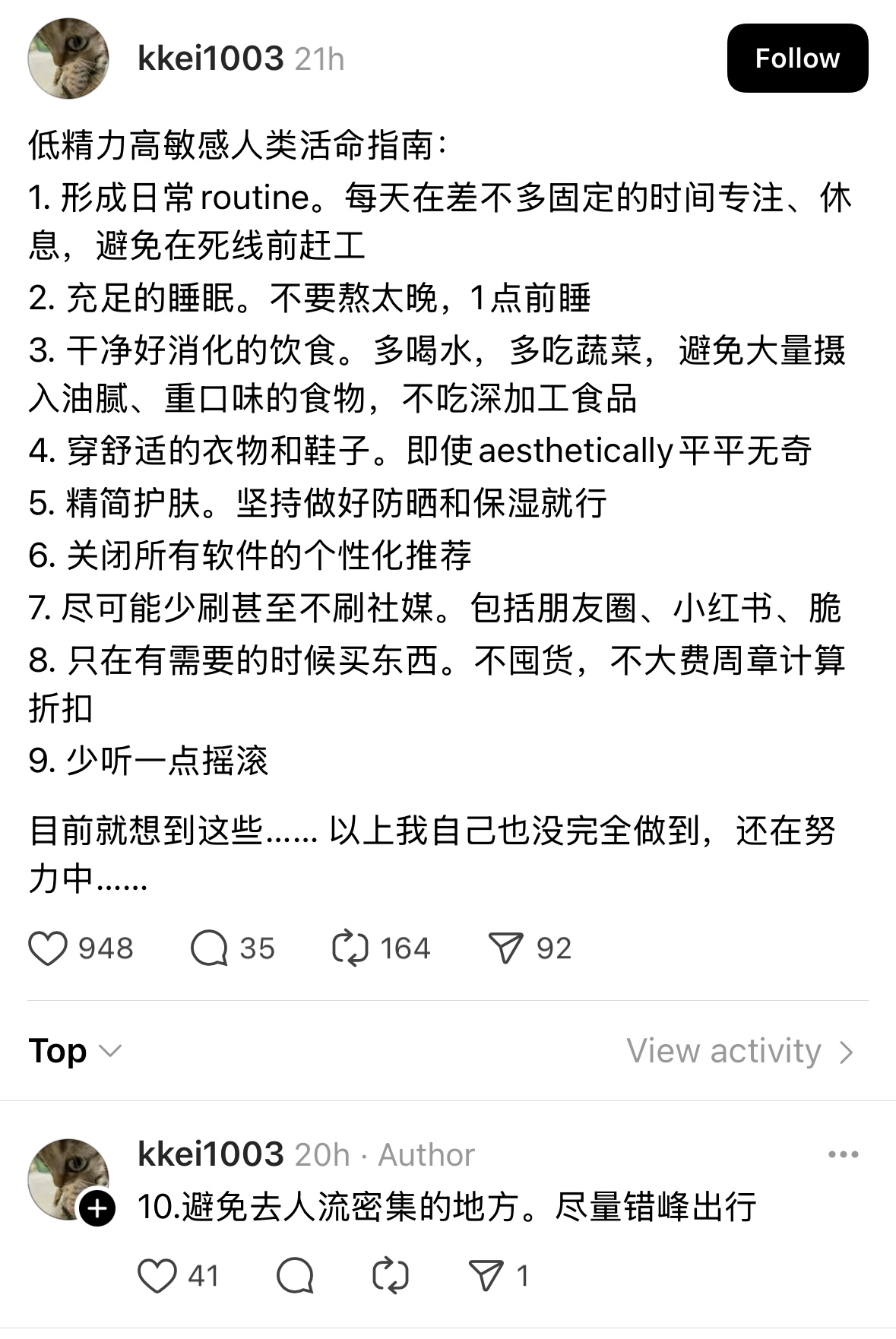This screenshot has height=1339, width=896.
Task: Like the author's reply with 41 likes
Action: [157, 1275]
